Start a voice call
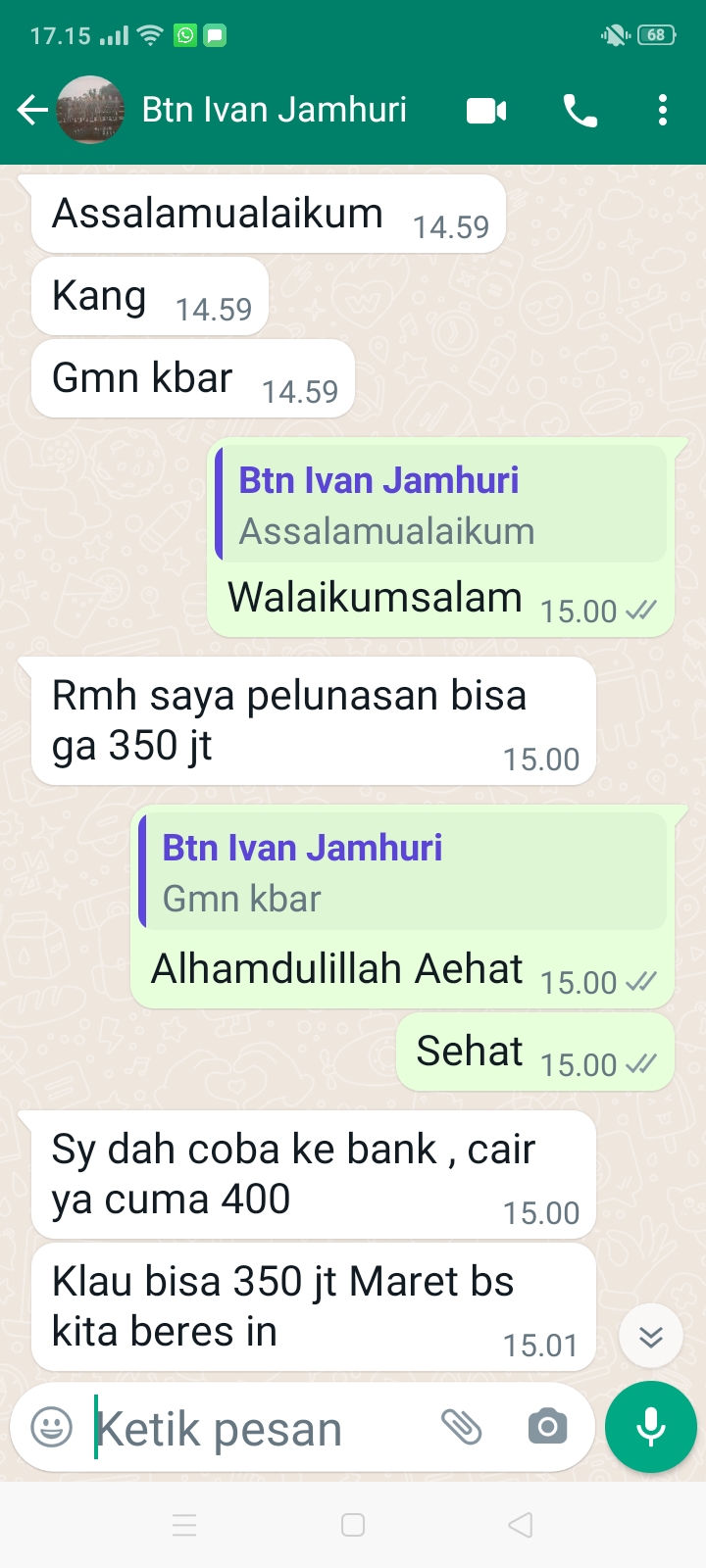This screenshot has height=1568, width=706. pos(580,110)
